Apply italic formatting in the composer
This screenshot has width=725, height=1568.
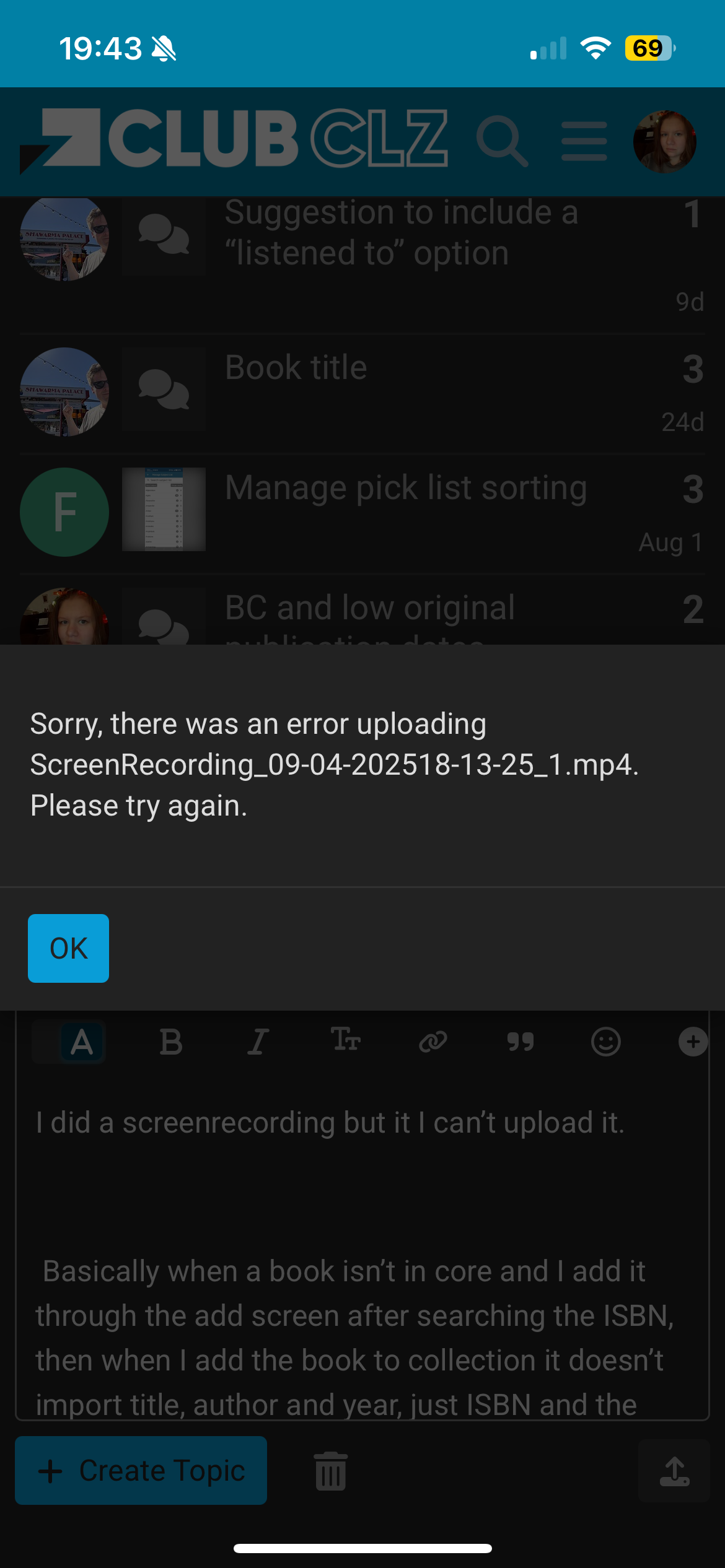point(258,1042)
